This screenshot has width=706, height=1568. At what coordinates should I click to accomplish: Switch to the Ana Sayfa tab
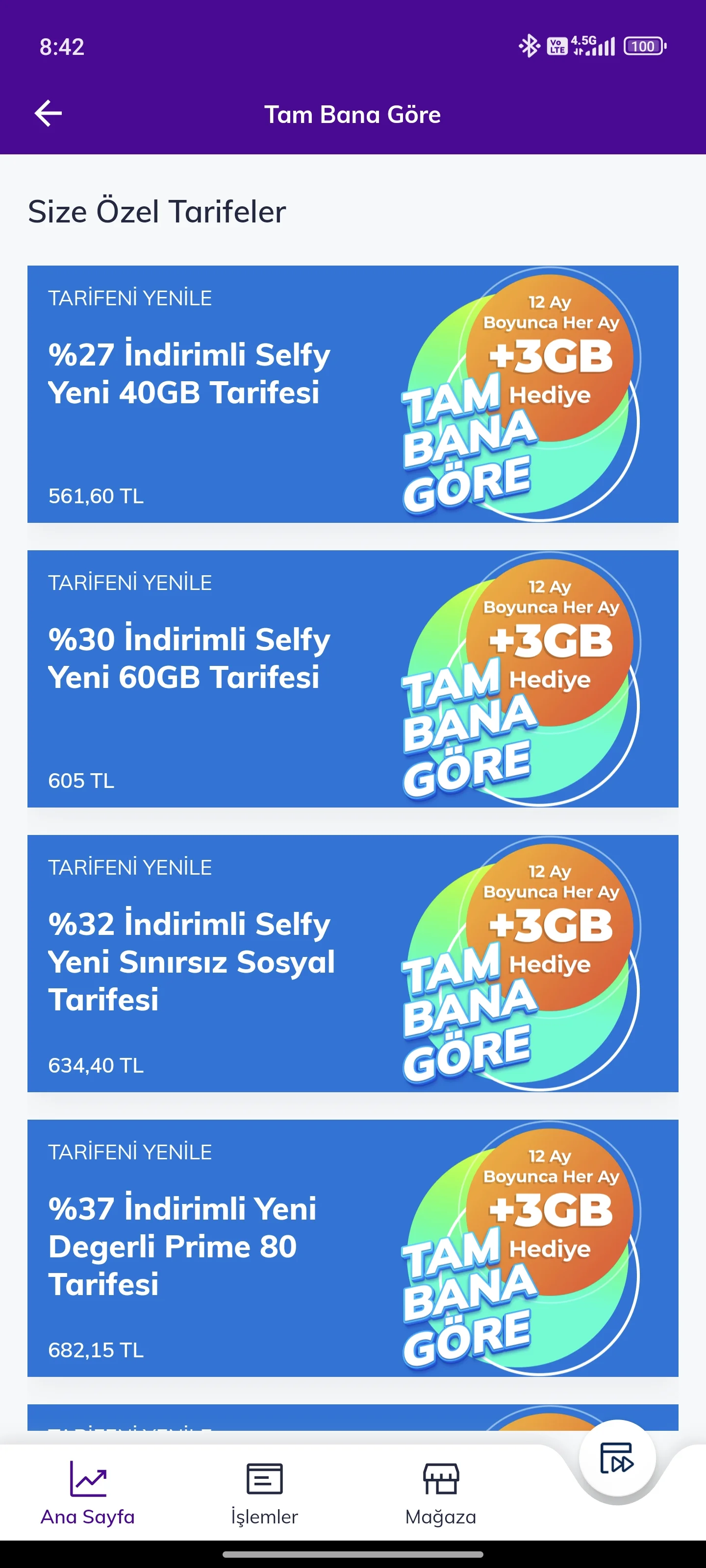pos(88,1493)
